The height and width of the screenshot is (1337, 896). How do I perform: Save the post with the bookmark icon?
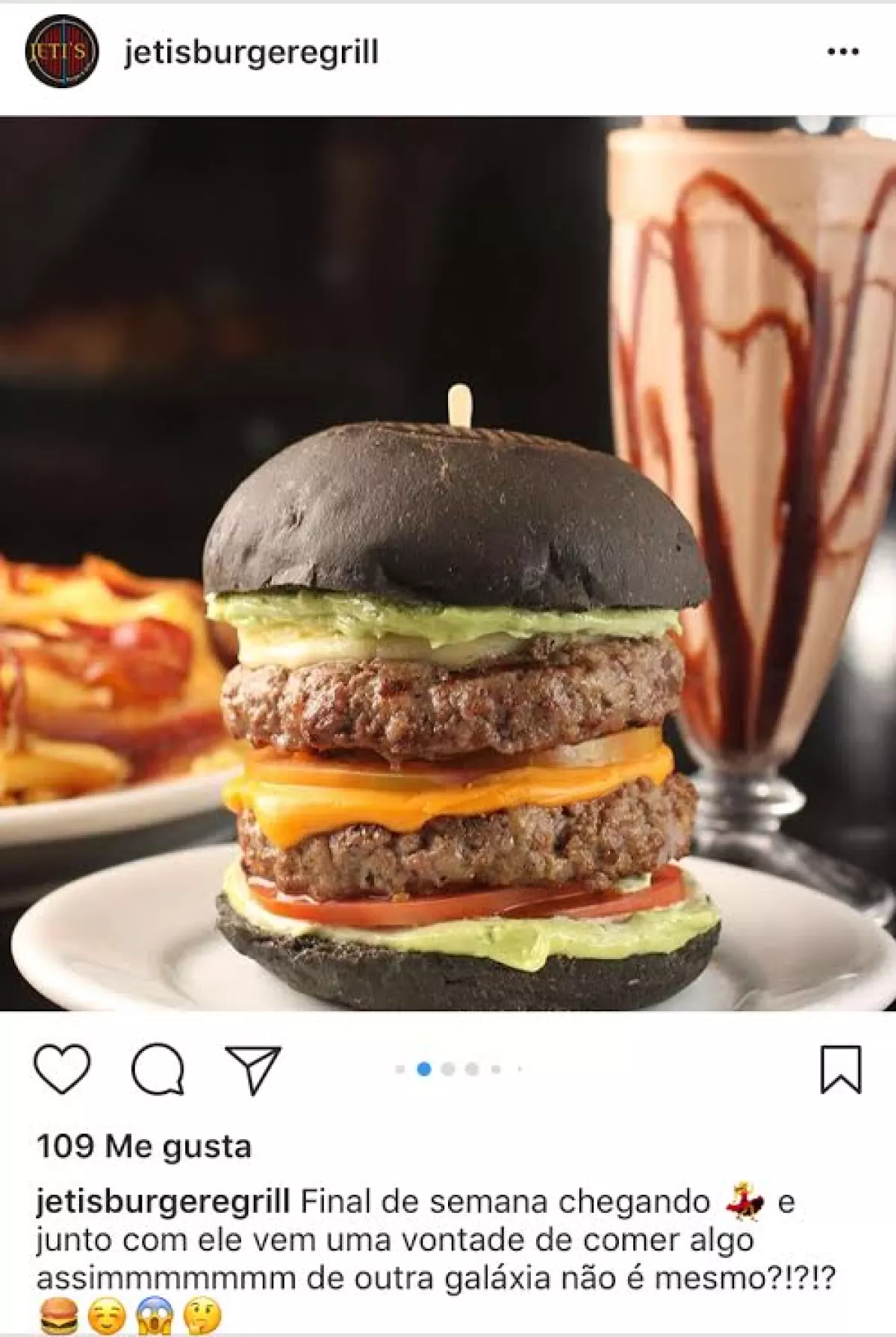click(x=841, y=1070)
